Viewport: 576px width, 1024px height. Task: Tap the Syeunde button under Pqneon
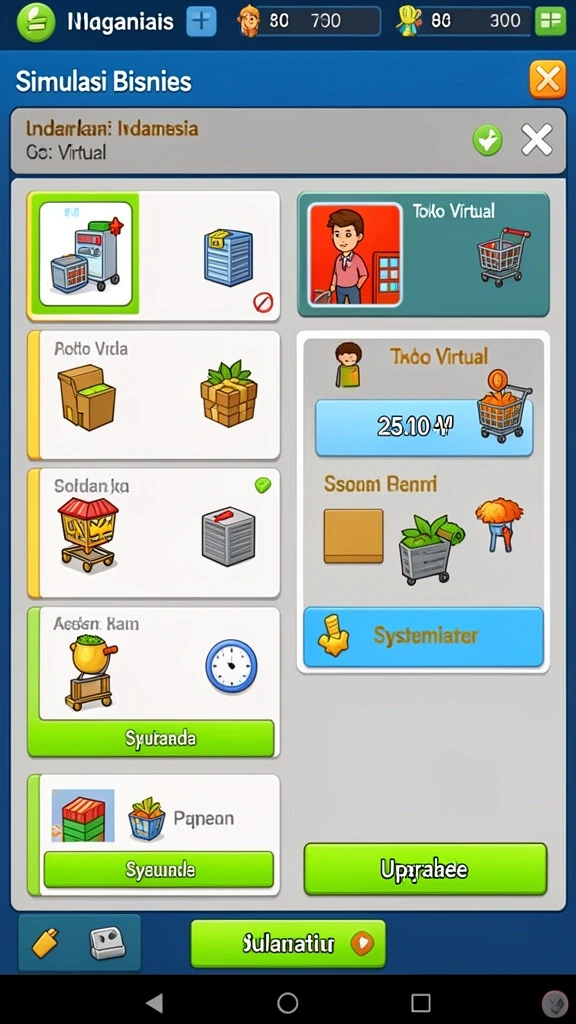[x=159, y=869]
